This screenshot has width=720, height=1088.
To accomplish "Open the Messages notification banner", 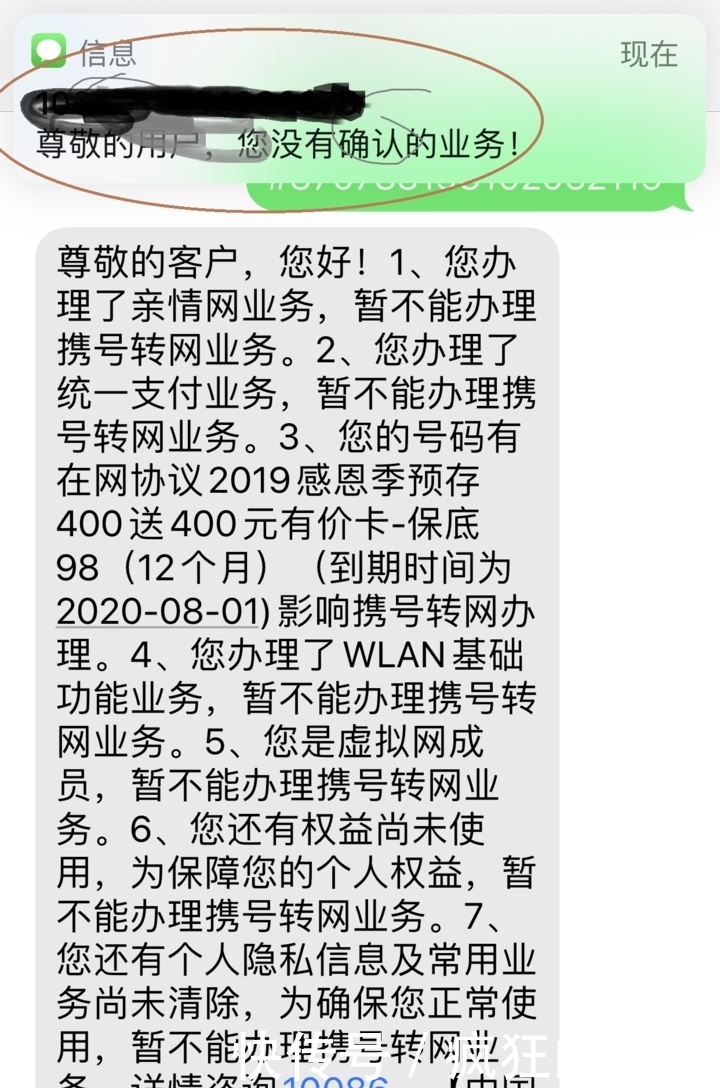I will (360, 100).
